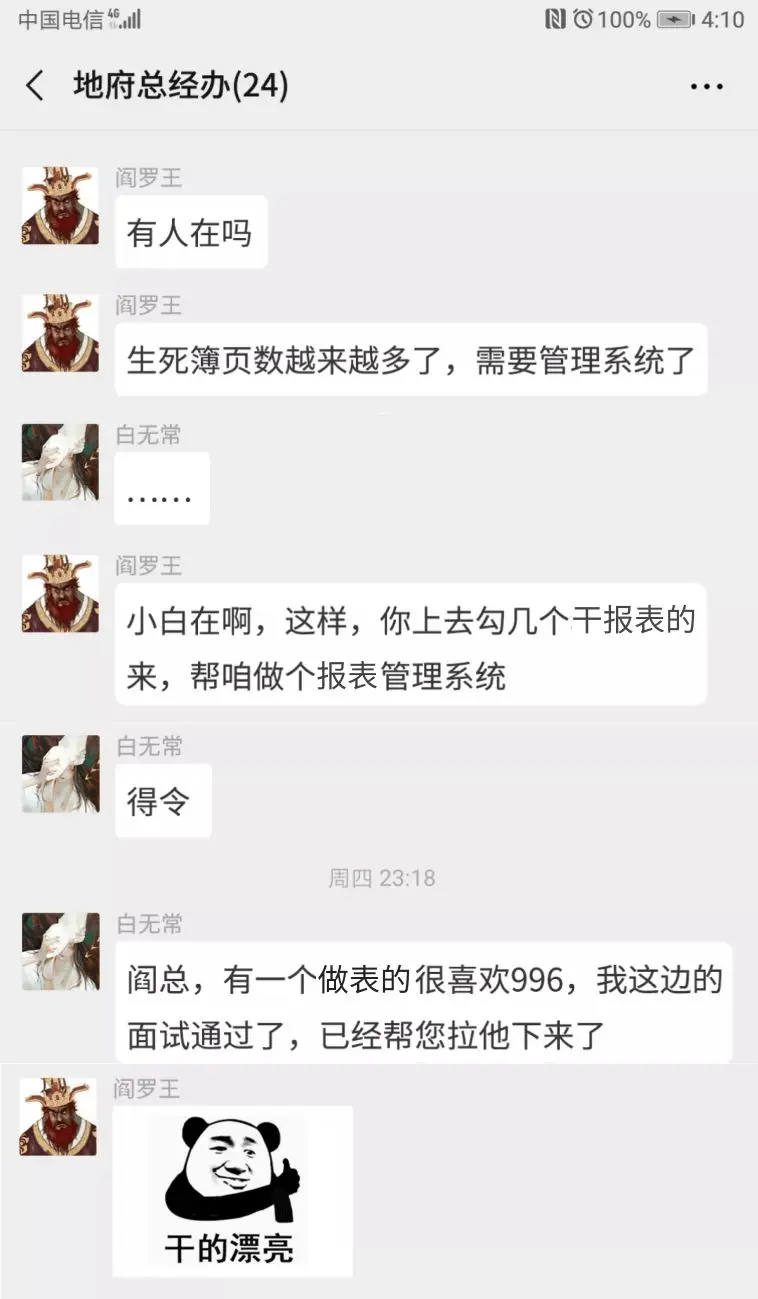Go back from the 地府总经办 chat
Image resolution: width=758 pixels, height=1299 pixels.
click(x=35, y=86)
